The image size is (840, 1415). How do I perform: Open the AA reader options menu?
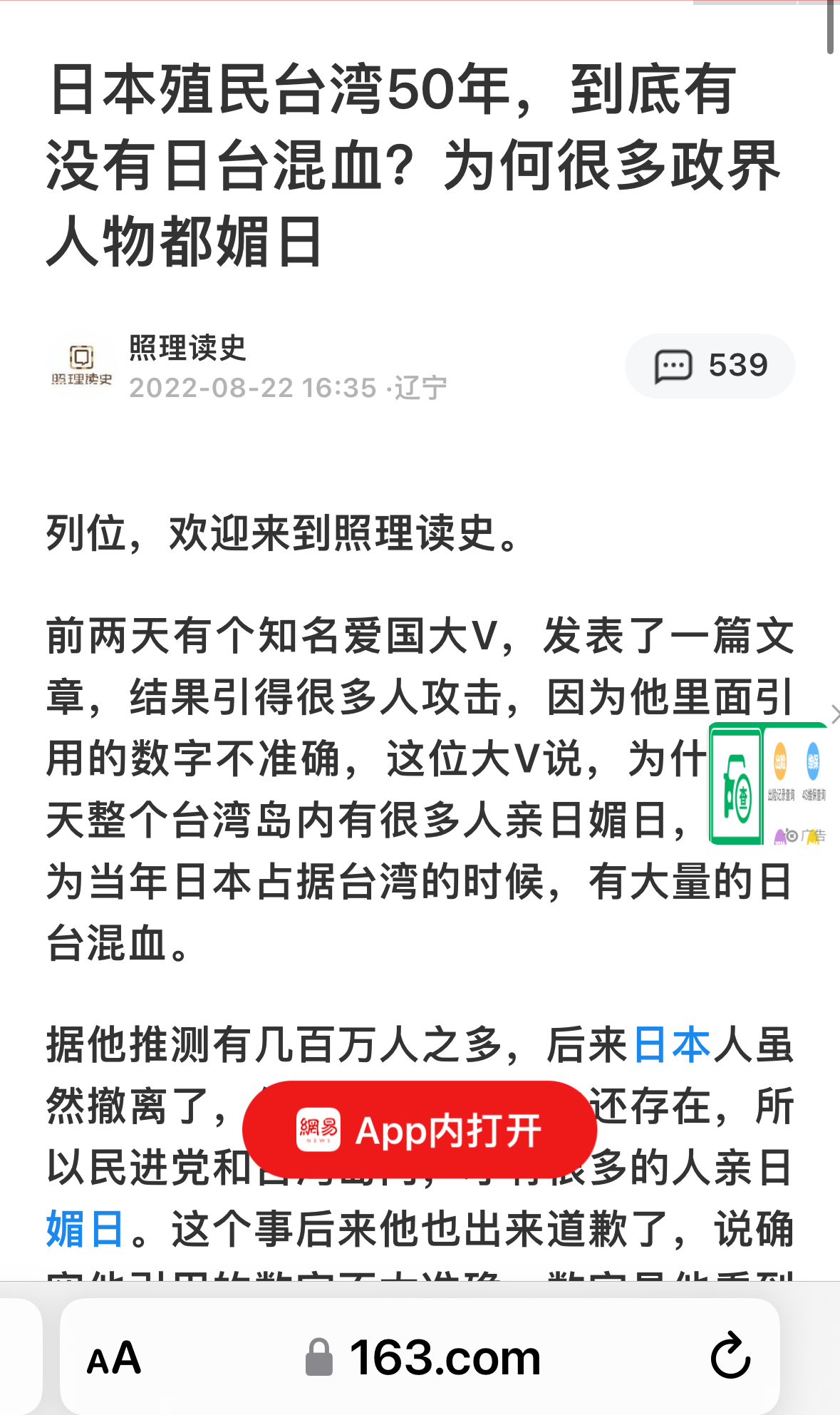(114, 1358)
